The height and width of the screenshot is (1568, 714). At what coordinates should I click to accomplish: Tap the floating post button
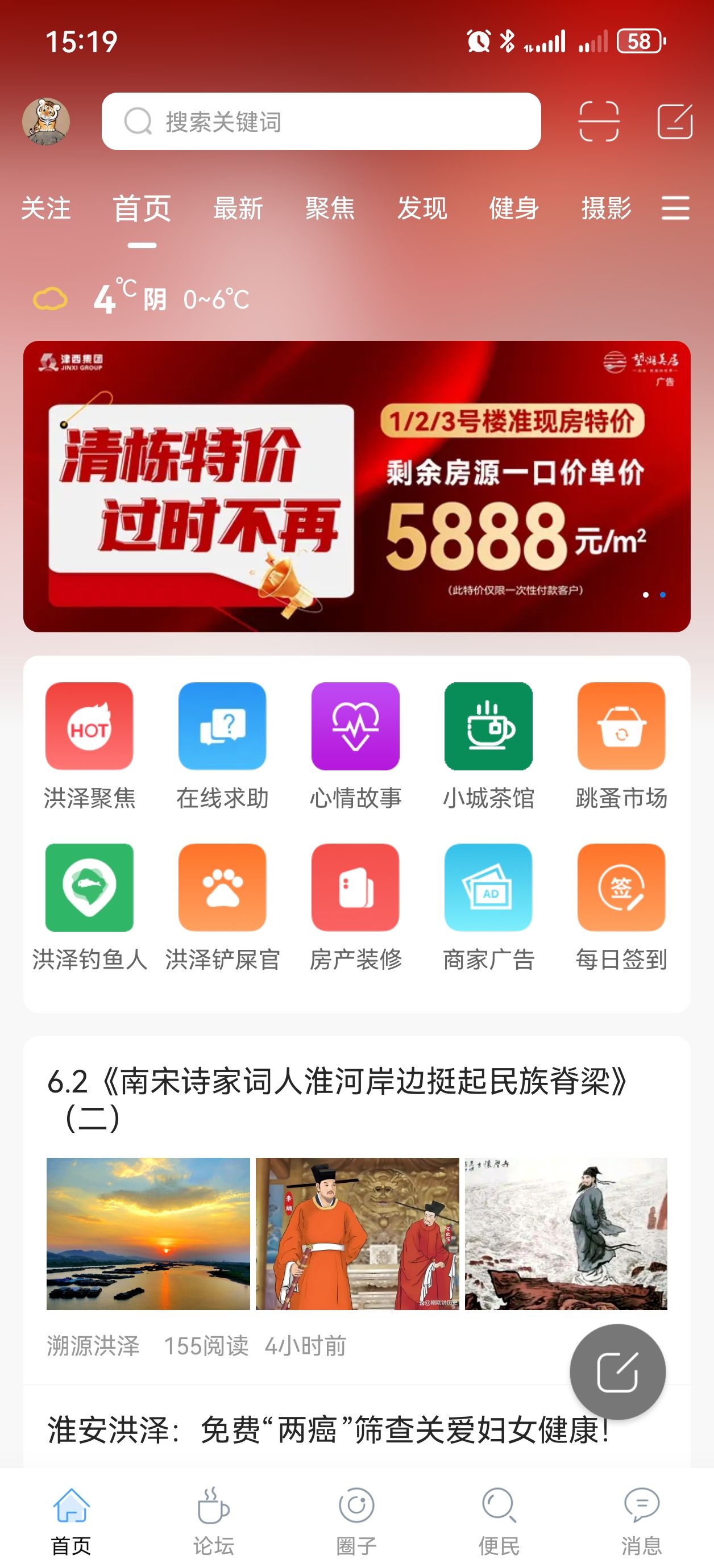coord(617,1372)
